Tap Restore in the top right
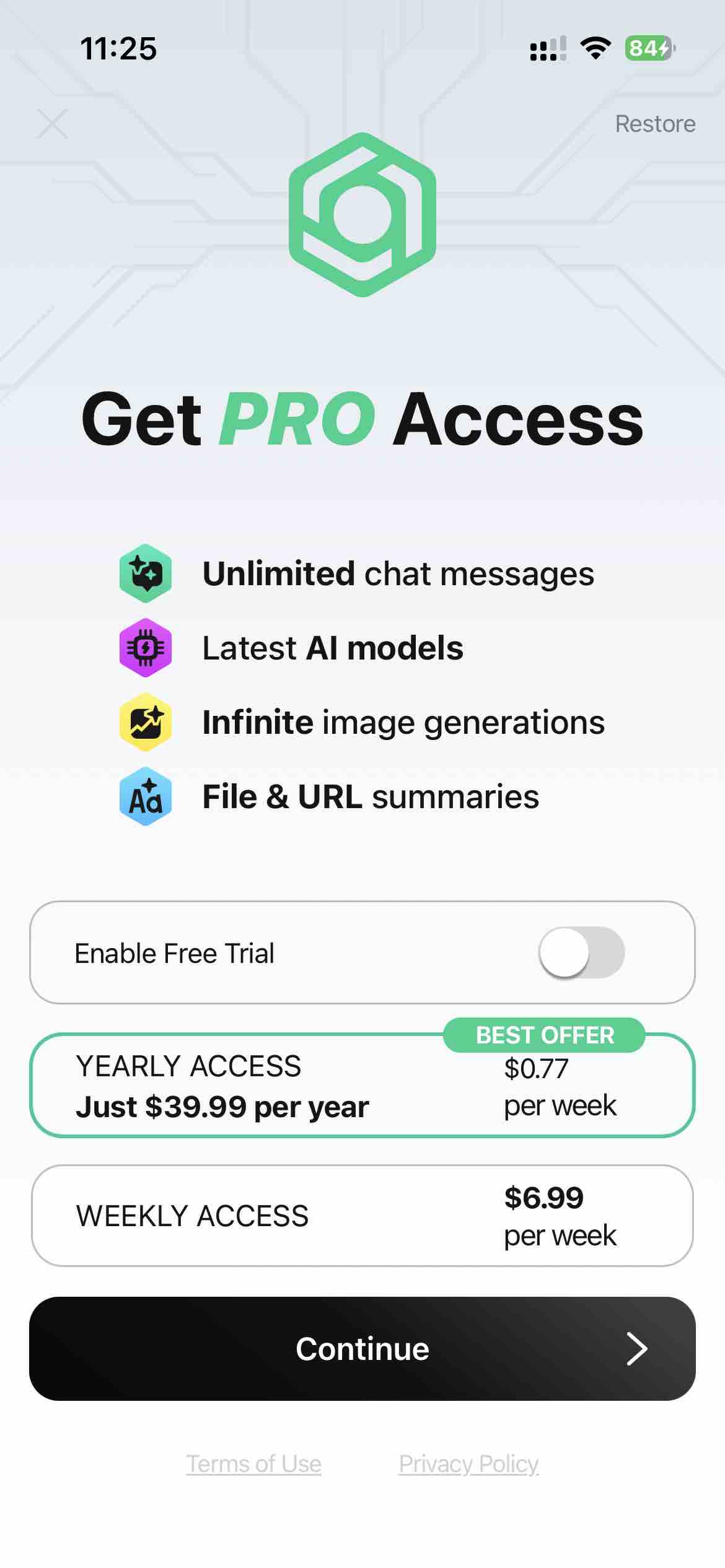Screen dimensions: 725x1568 (655, 124)
